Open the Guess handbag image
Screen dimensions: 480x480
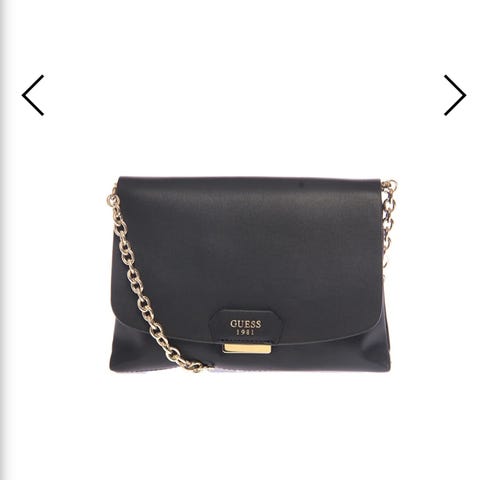[252, 275]
